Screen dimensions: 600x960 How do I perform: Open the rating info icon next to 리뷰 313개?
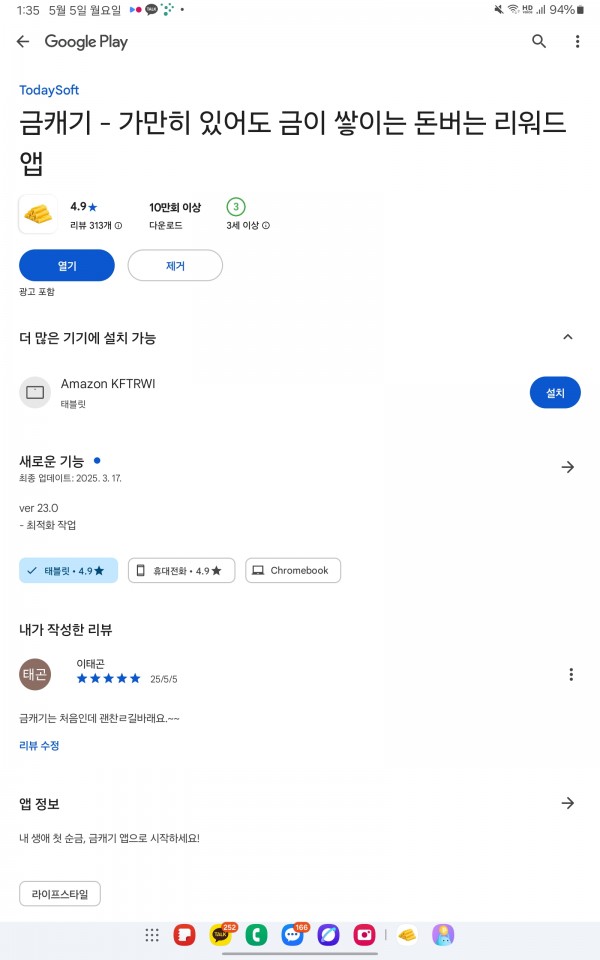(118, 225)
